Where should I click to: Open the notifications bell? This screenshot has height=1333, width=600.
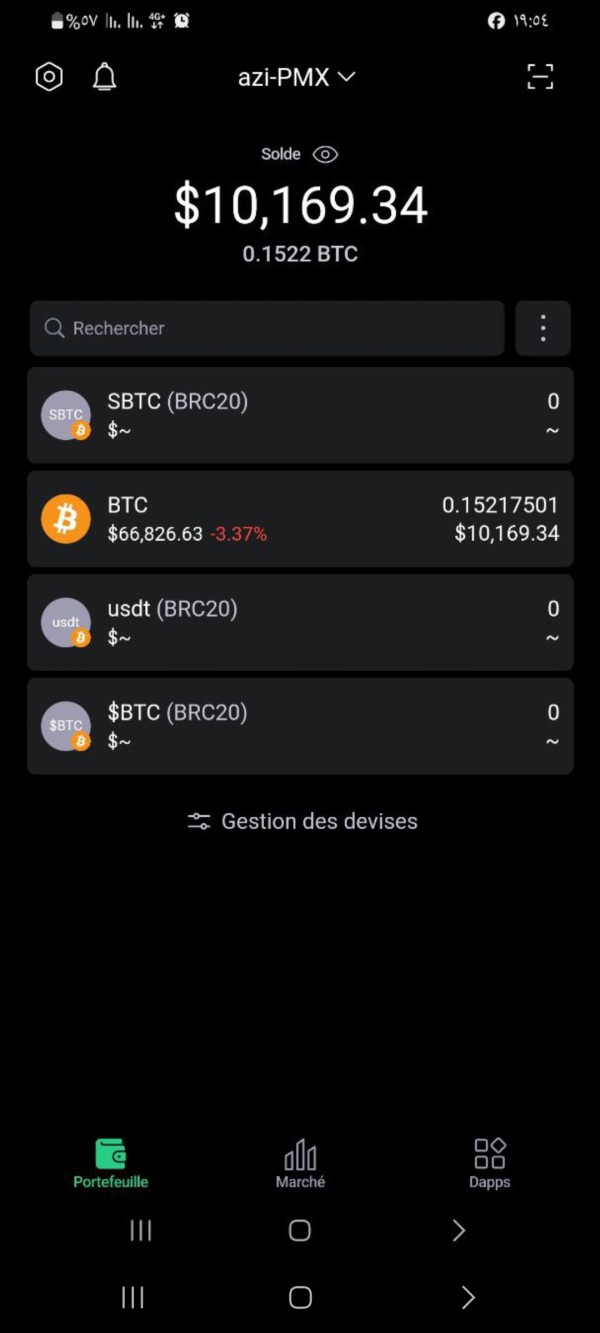pos(104,77)
